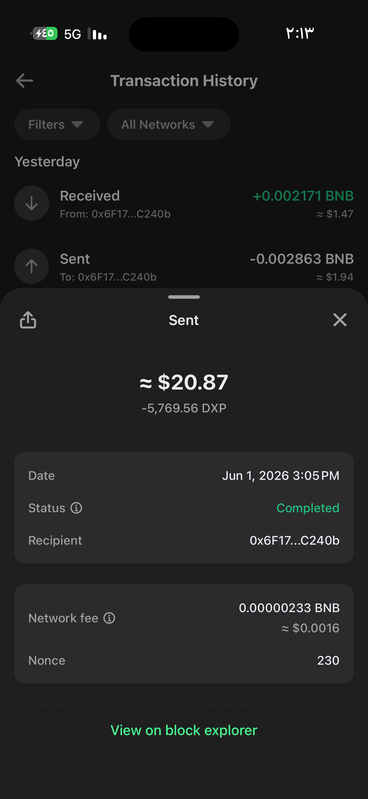
Task: Open the Filters dropdown
Action: [57, 124]
